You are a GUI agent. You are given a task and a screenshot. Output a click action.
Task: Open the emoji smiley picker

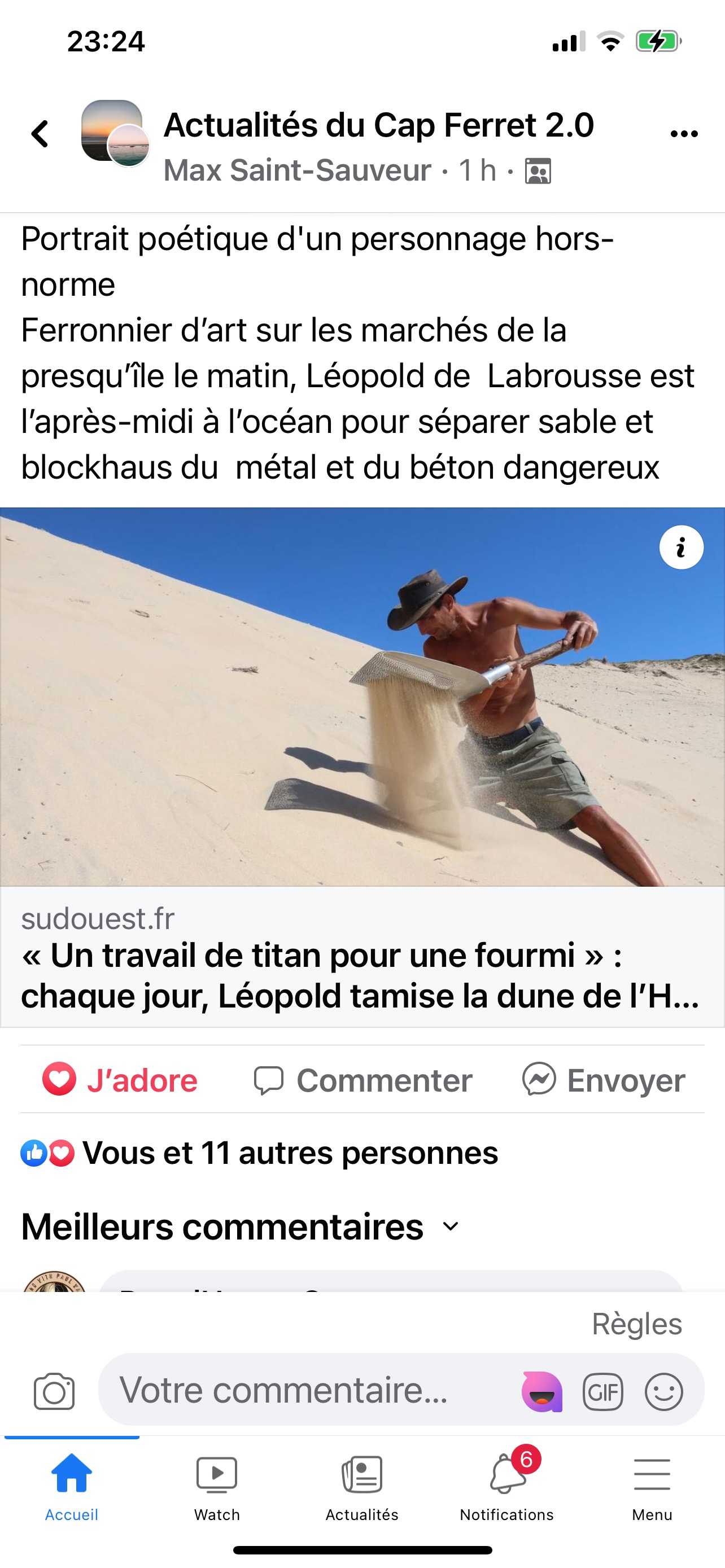(663, 1391)
